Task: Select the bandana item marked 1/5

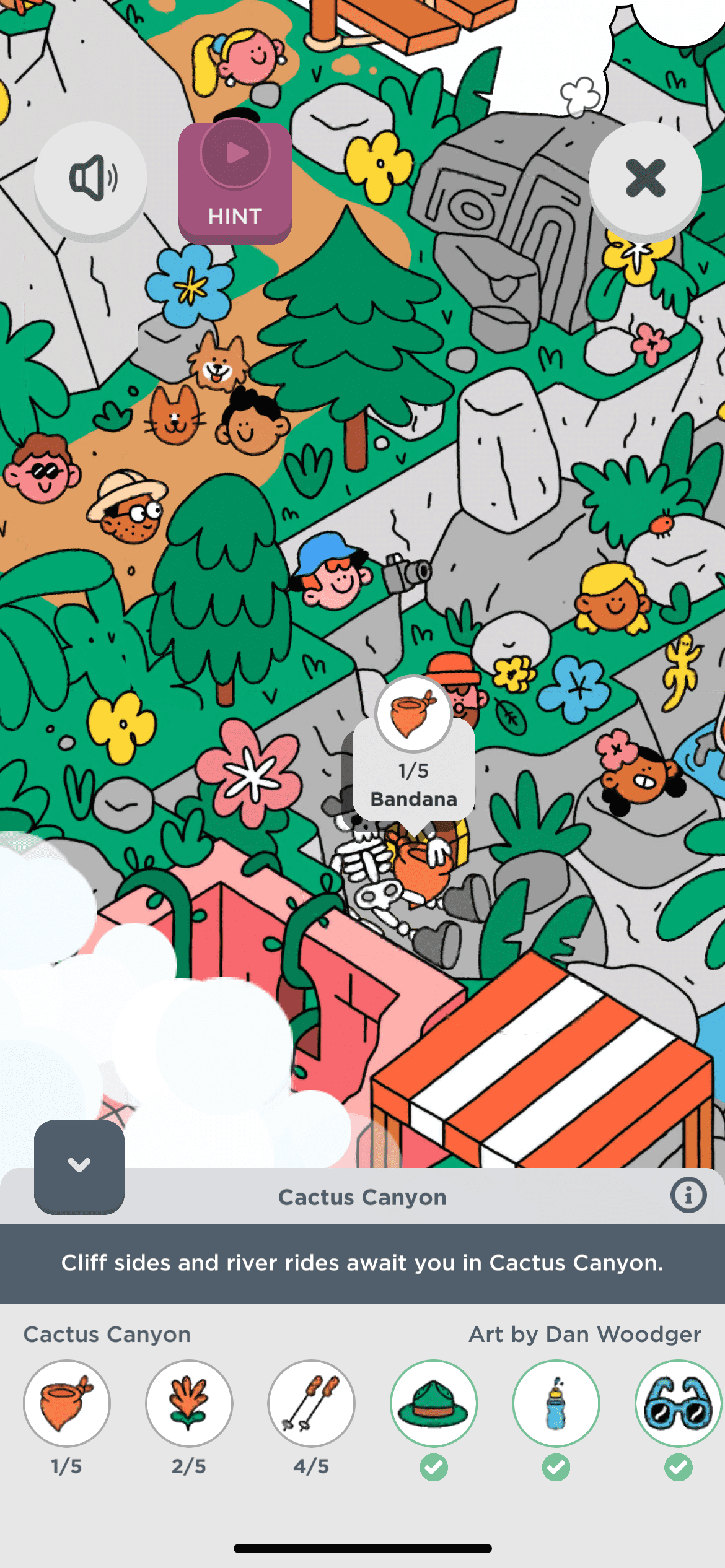Action: [67, 1403]
